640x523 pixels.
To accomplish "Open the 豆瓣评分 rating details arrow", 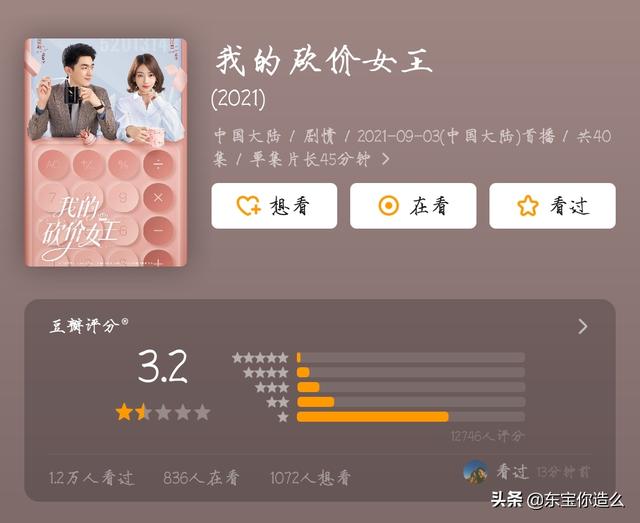I will pyautogui.click(x=583, y=327).
